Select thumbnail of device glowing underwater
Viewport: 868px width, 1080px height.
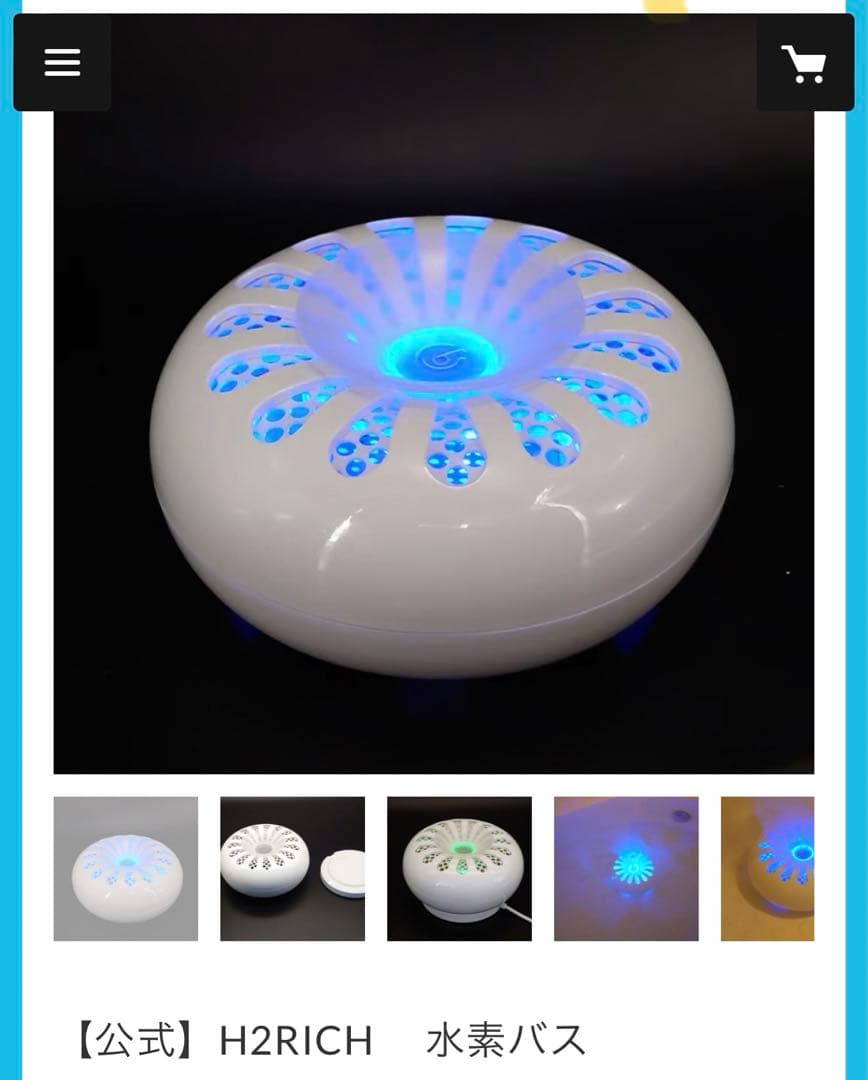tap(626, 868)
